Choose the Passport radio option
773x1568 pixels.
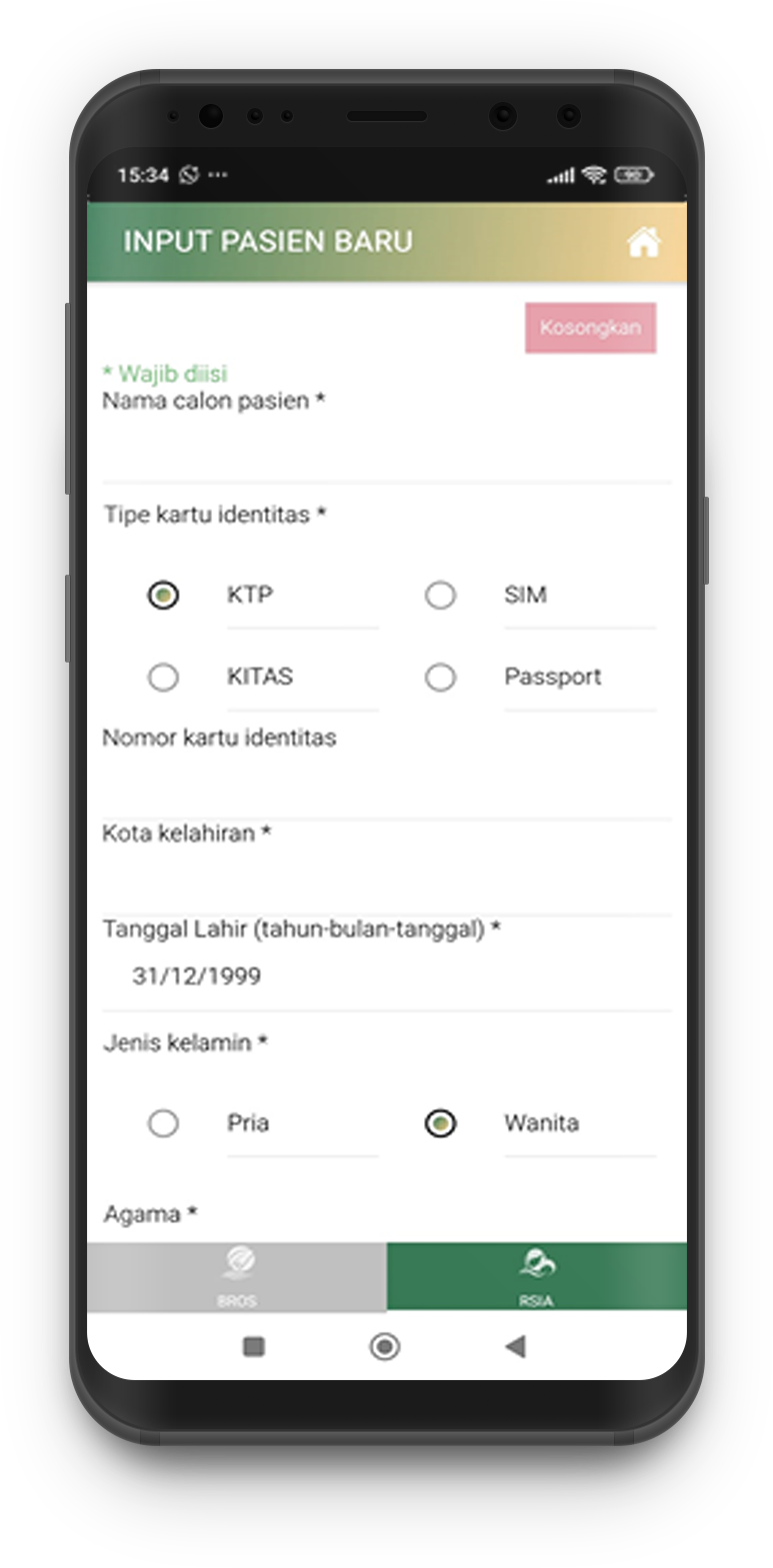click(x=440, y=678)
